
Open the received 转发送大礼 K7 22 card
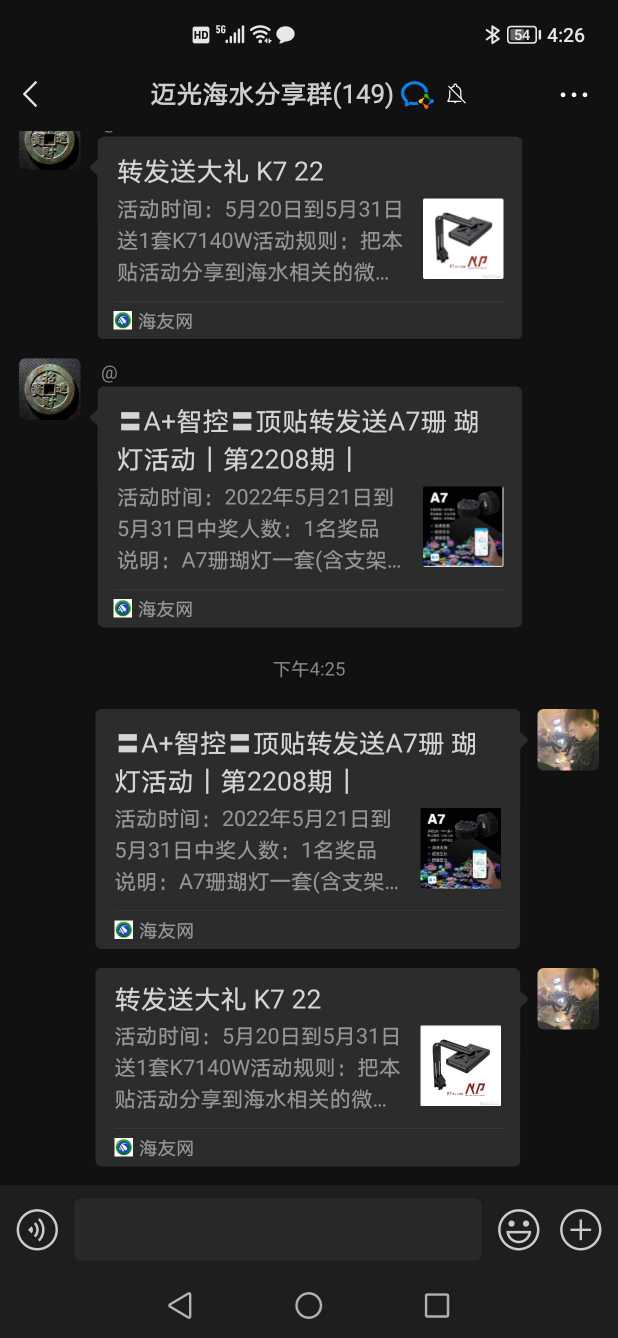[x=309, y=238]
